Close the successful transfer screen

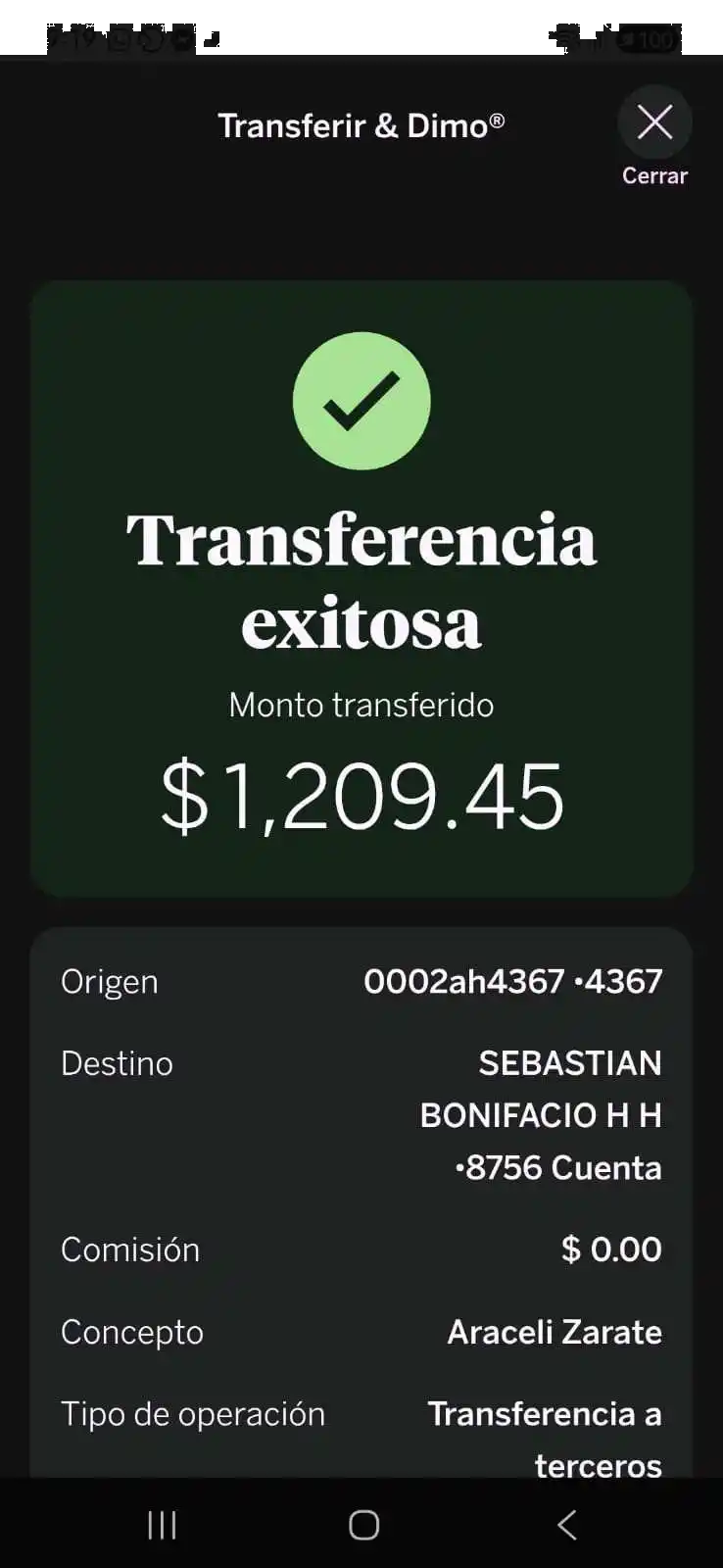(x=654, y=123)
